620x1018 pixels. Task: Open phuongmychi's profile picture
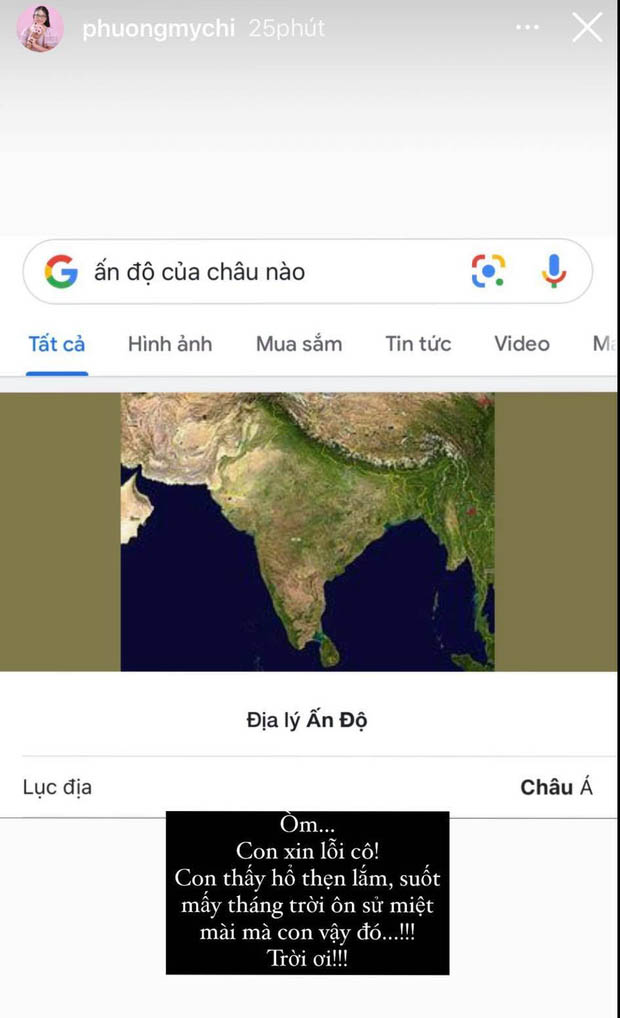click(x=40, y=28)
